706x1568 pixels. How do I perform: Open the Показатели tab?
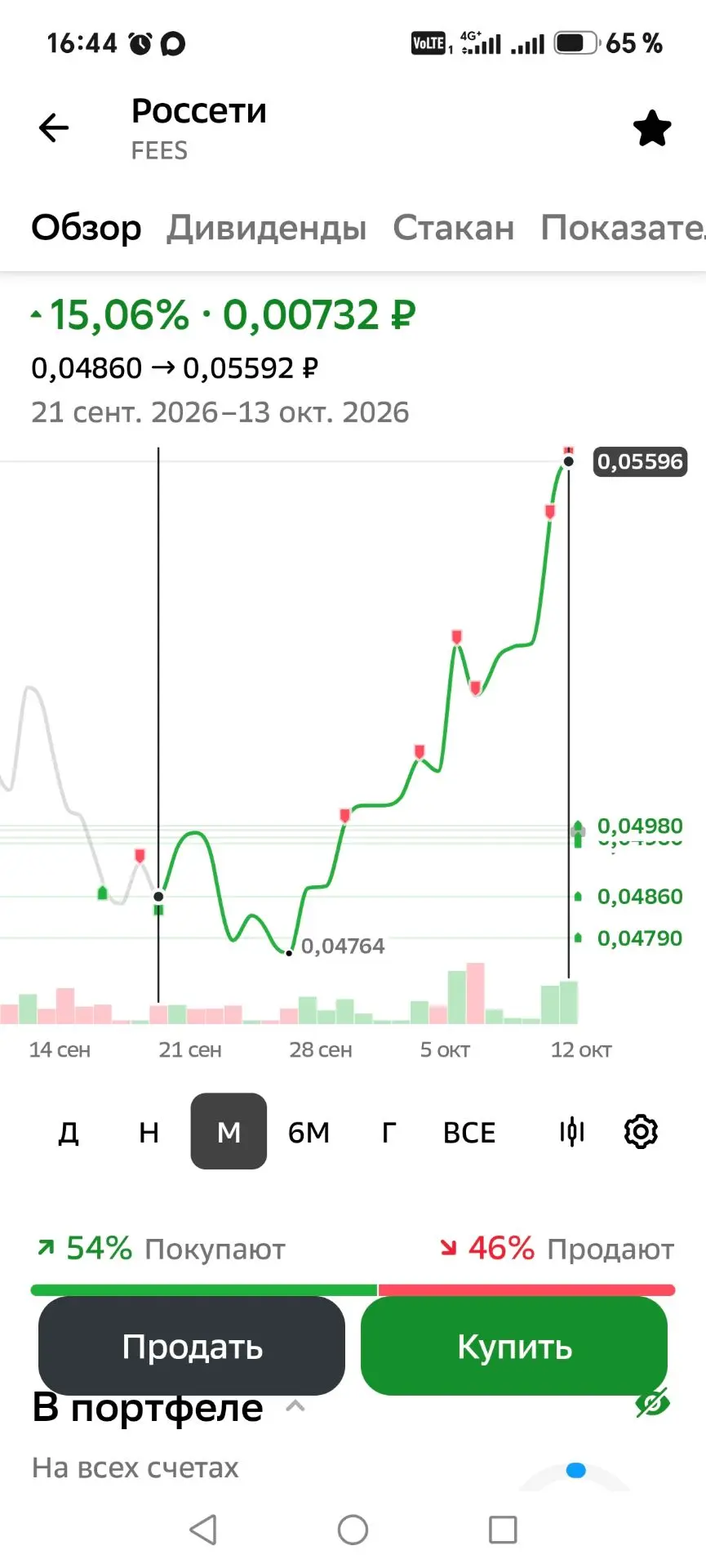623,228
